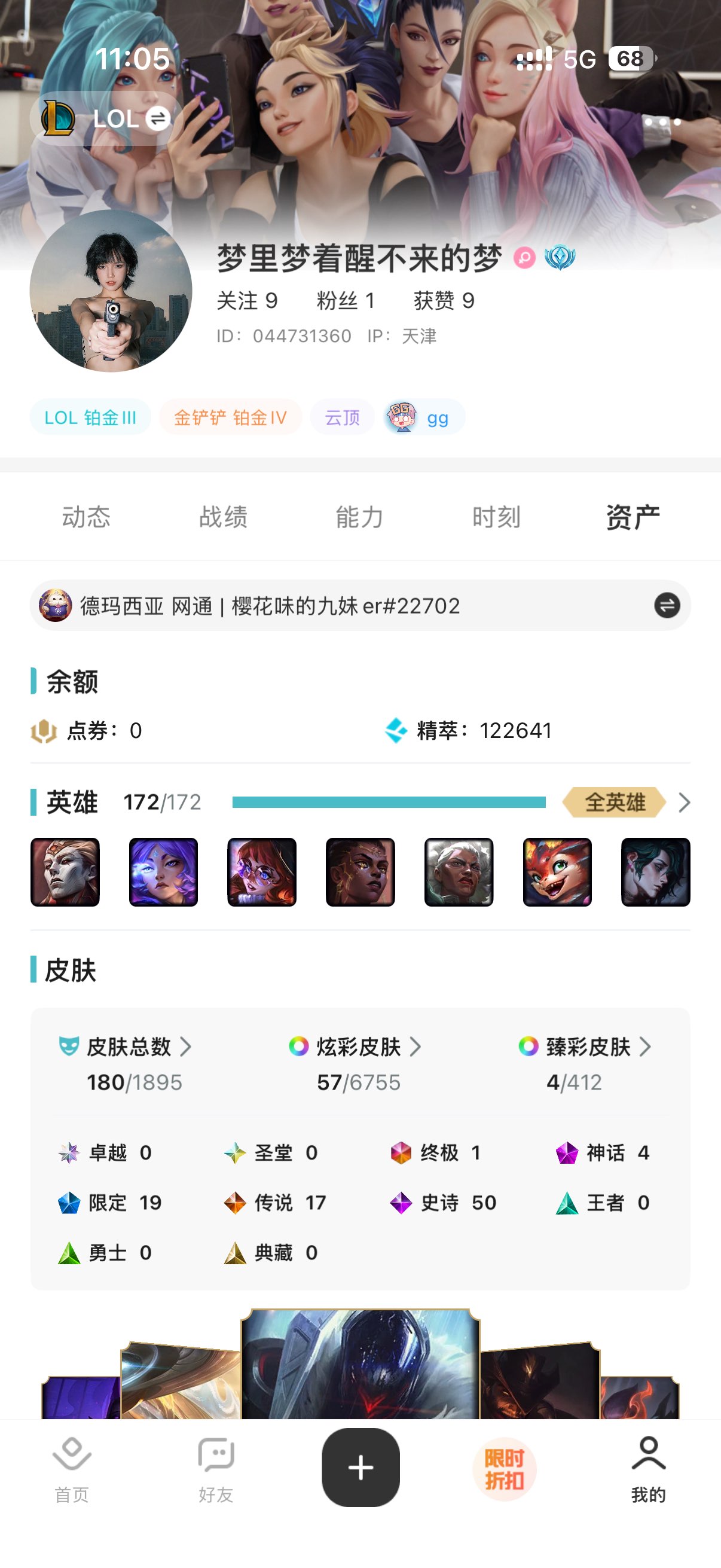The width and height of the screenshot is (721, 1568).
Task: Create a new post with plus button
Action: pyautogui.click(x=360, y=1467)
